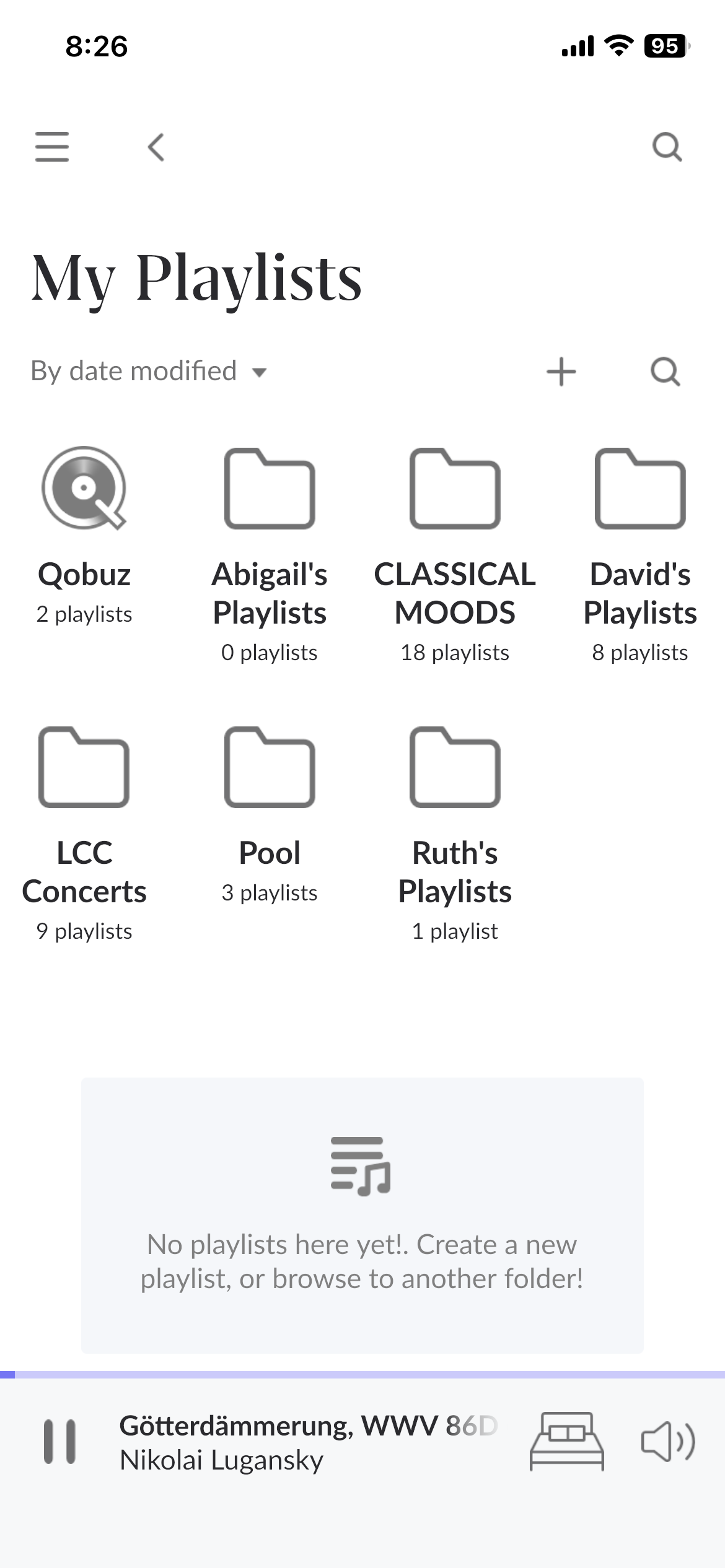Viewport: 725px width, 1568px height.
Task: Tap the search icon beside the plus button
Action: [x=666, y=372]
